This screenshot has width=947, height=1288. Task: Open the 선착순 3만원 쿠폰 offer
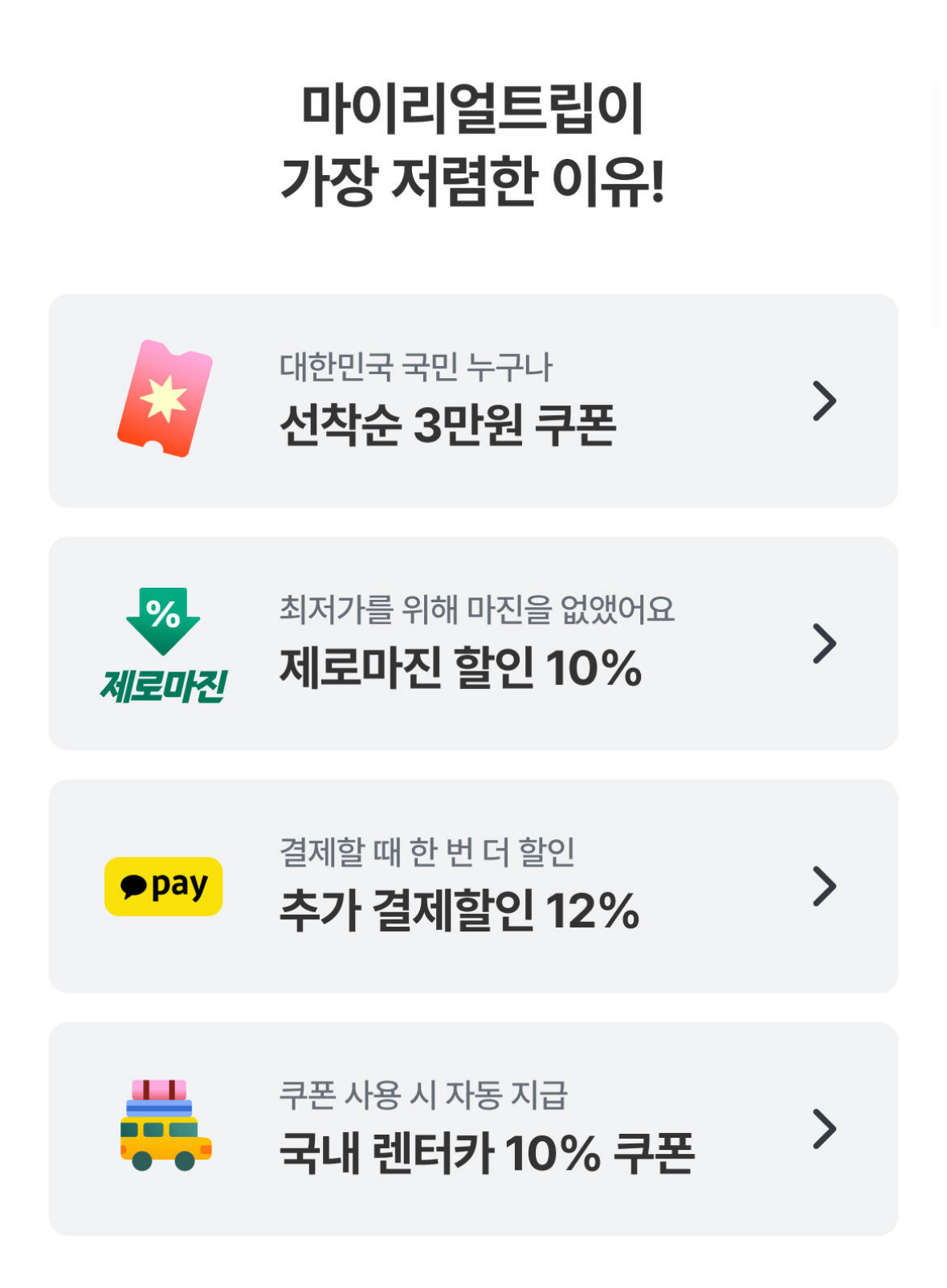pyautogui.click(x=474, y=399)
